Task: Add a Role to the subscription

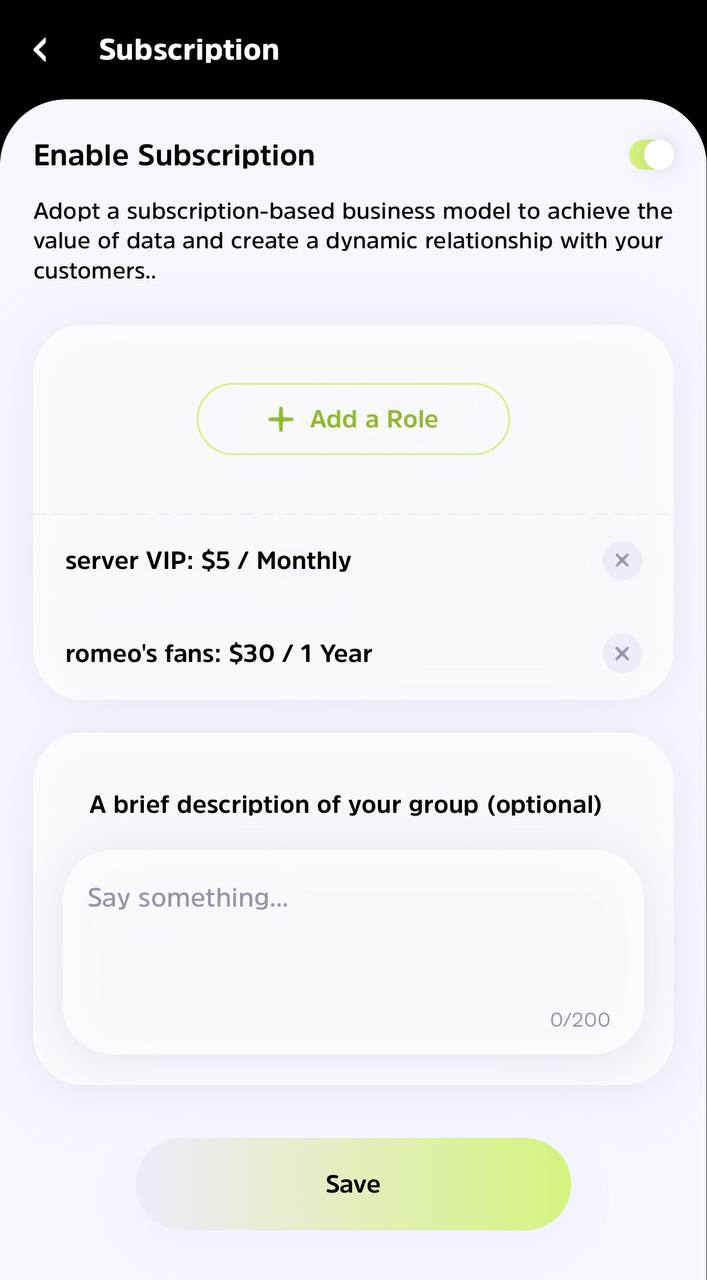Action: (353, 419)
